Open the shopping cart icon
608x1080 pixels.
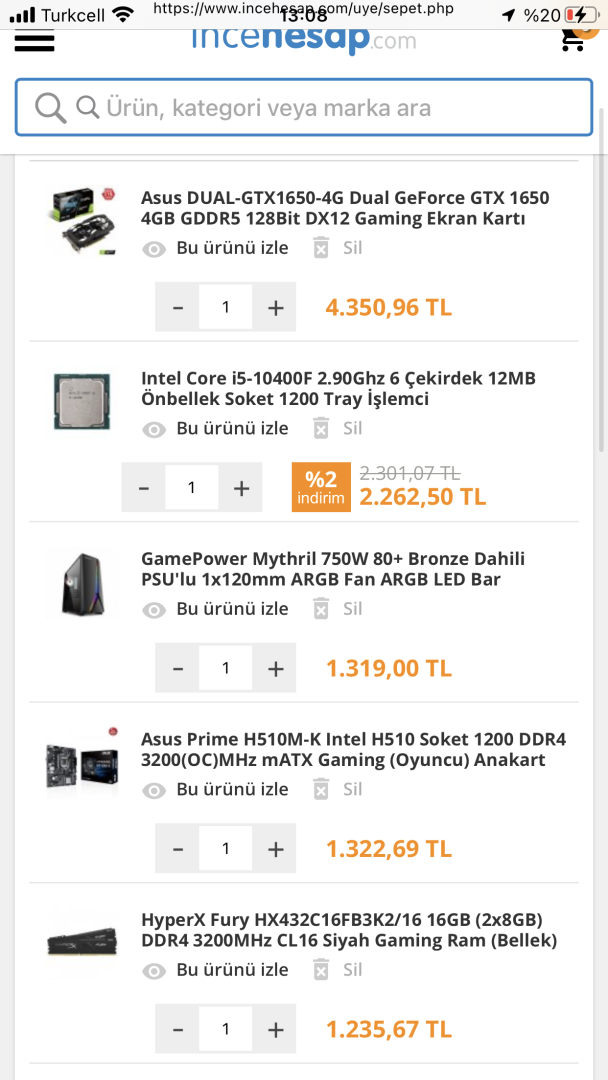(573, 40)
